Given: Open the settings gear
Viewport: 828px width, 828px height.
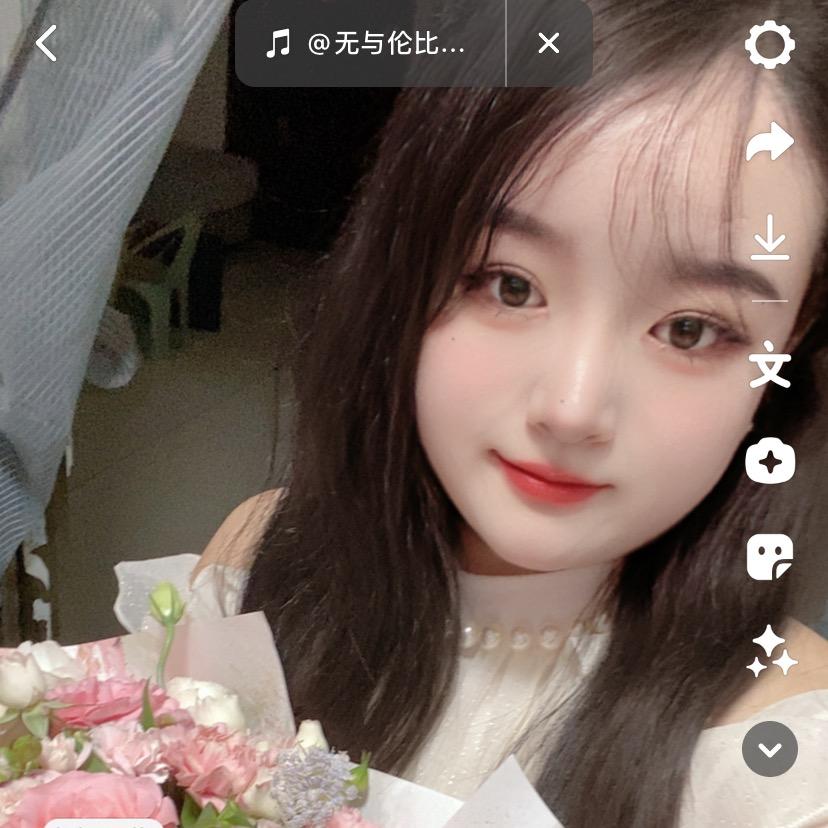Looking at the screenshot, I should (770, 45).
